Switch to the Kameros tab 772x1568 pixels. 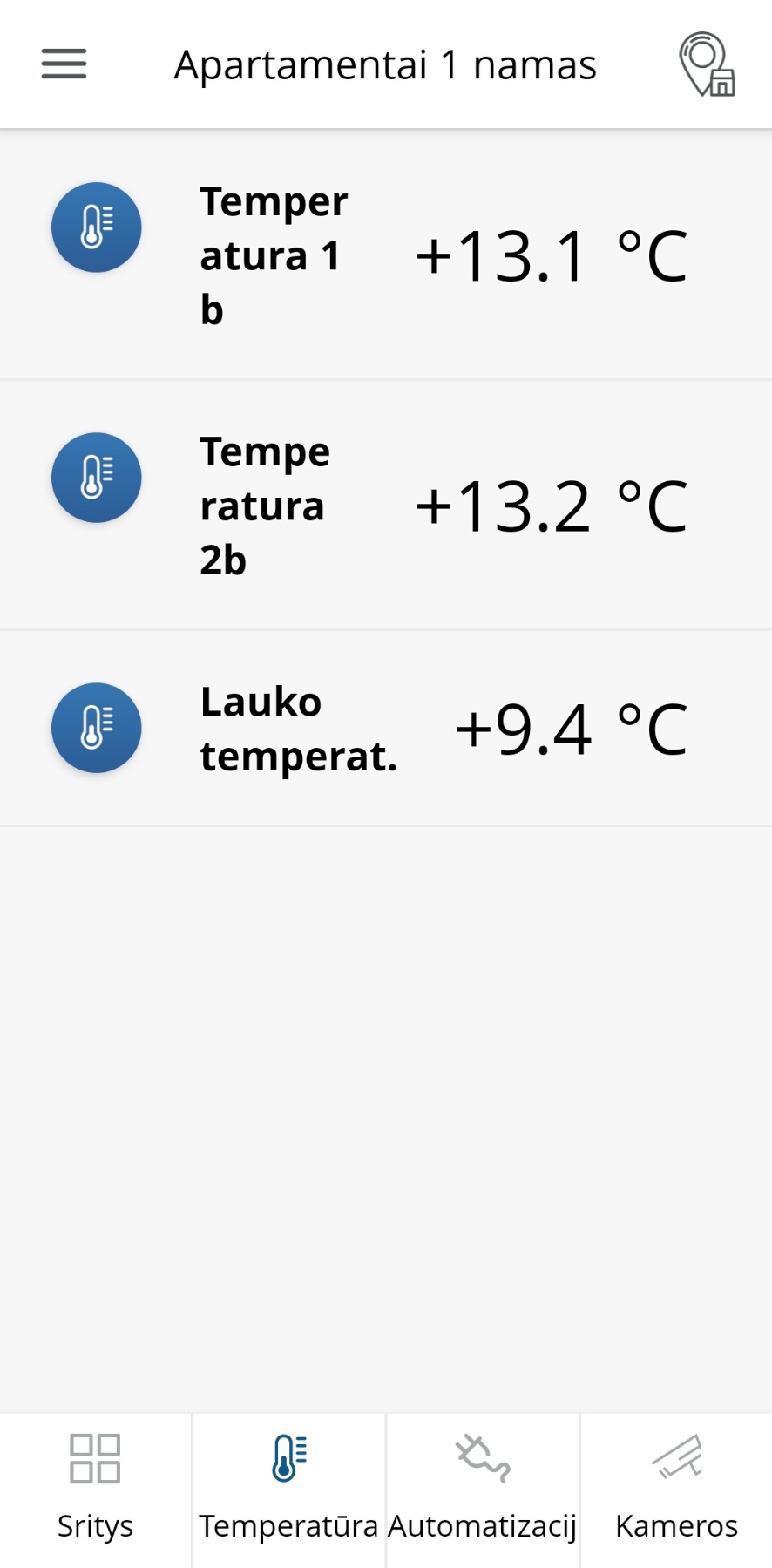[676, 1490]
